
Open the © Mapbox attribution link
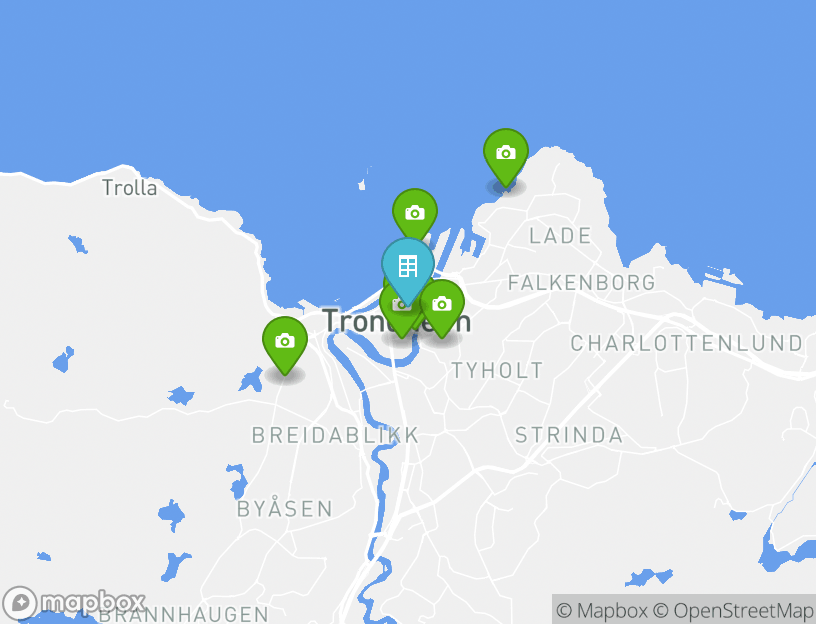(603, 610)
